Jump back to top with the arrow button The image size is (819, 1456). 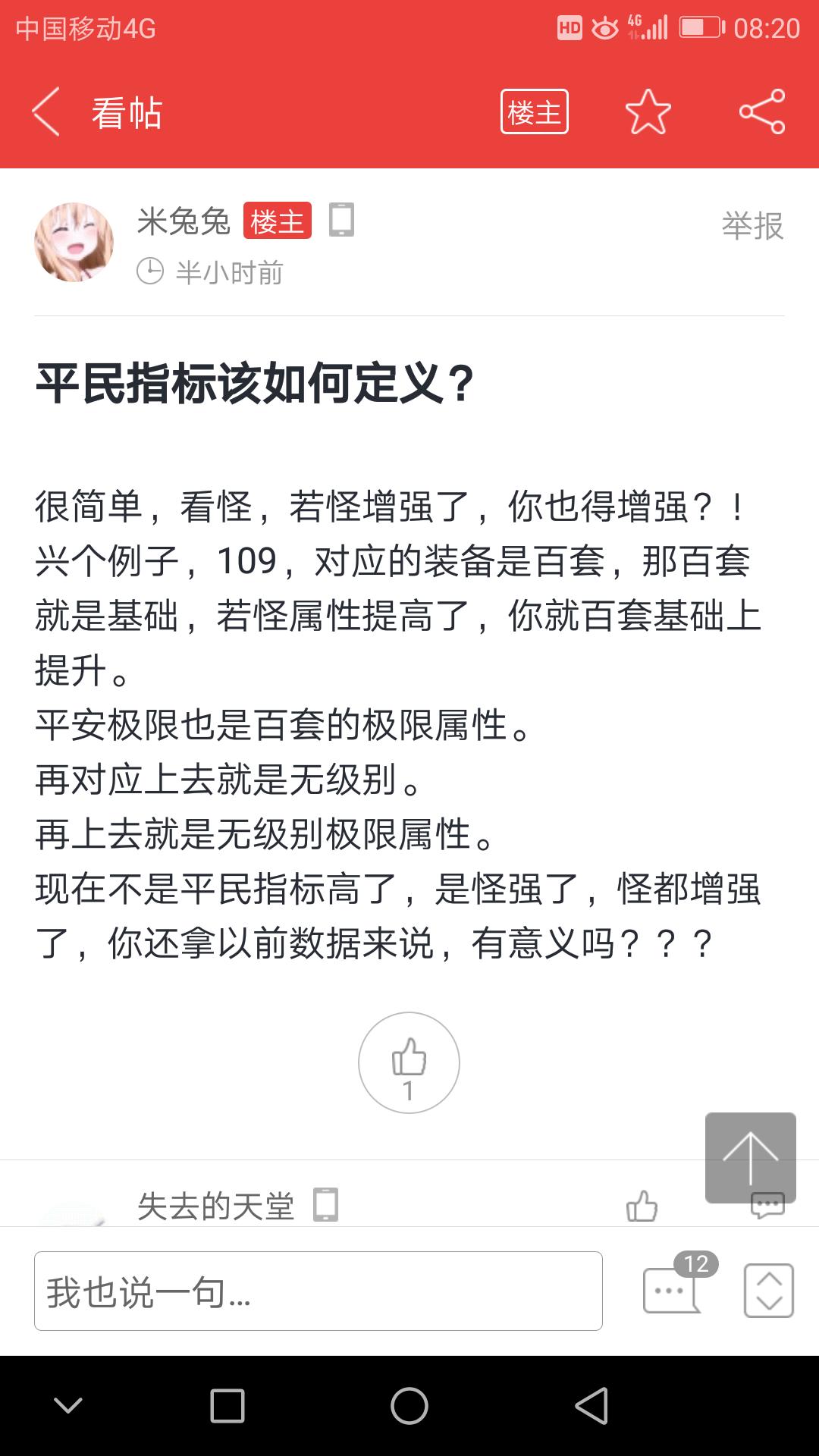pyautogui.click(x=751, y=1158)
